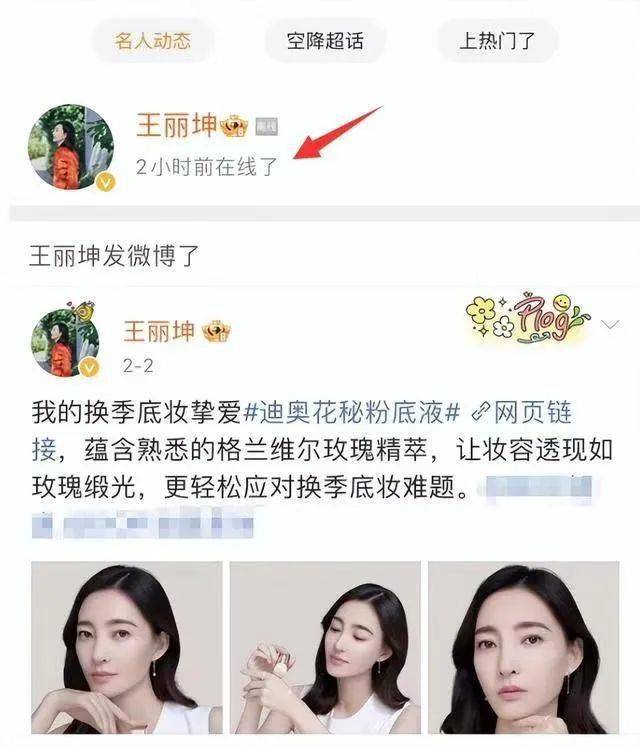The width and height of the screenshot is (640, 748).
Task: Open the 网页链接 web link
Action: [523, 412]
